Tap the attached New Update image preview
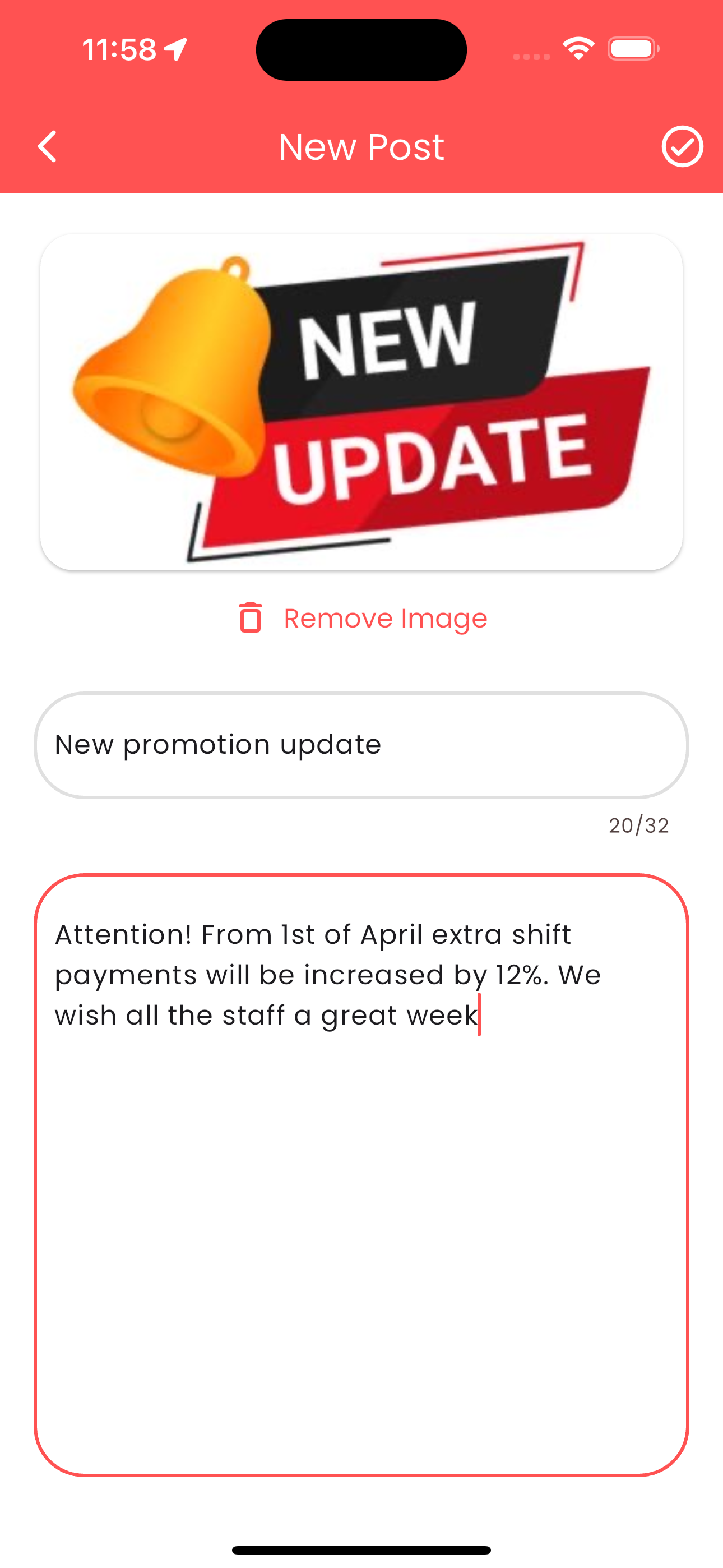Image resolution: width=723 pixels, height=1568 pixels. pos(360,402)
